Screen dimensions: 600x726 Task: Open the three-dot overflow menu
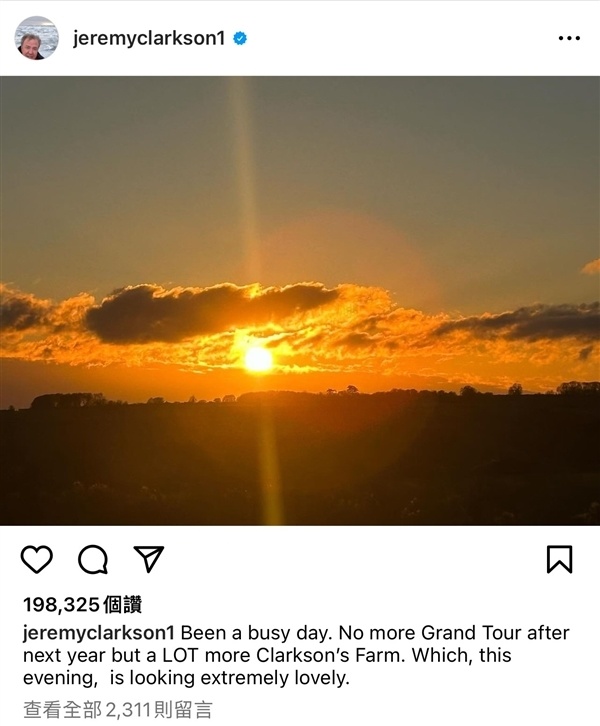(569, 38)
